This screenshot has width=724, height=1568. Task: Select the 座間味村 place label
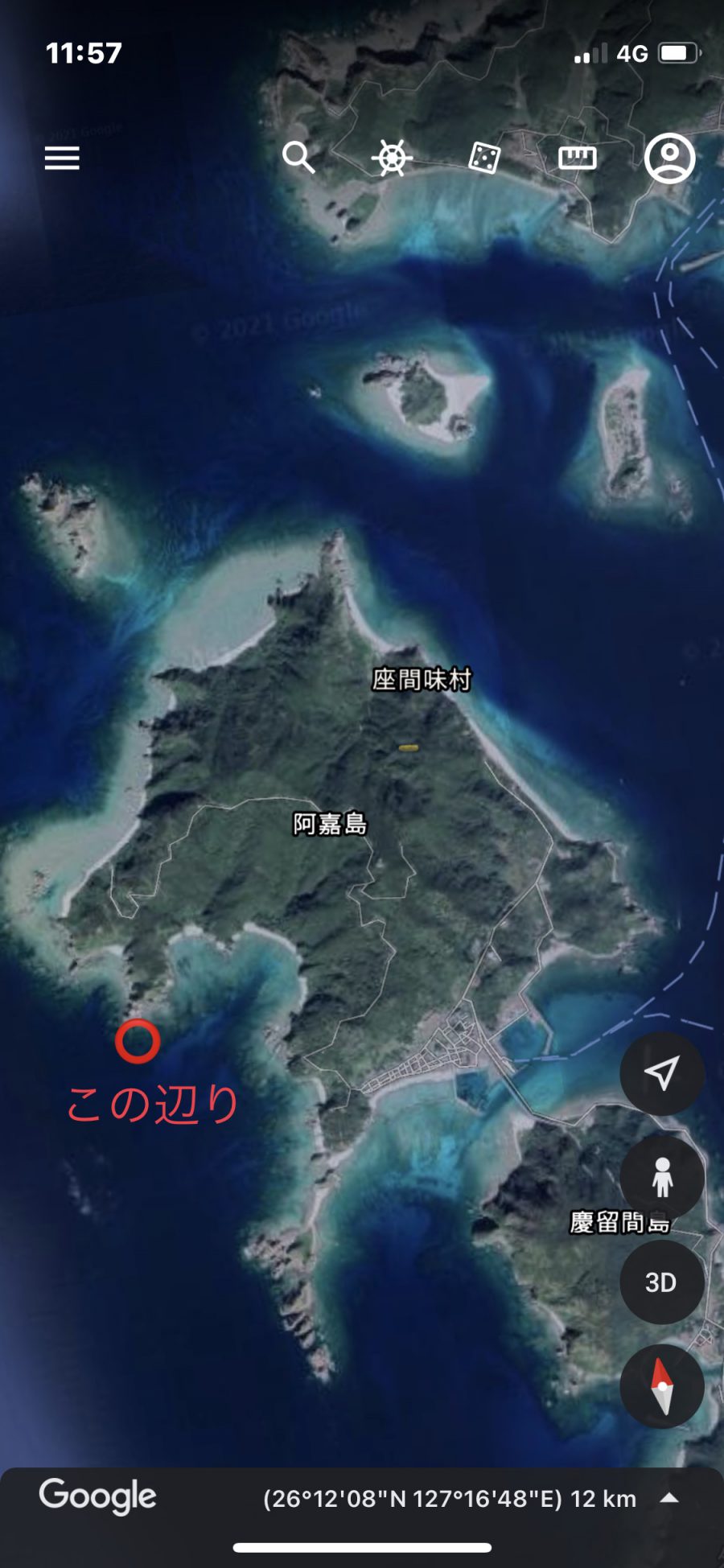pos(421,680)
